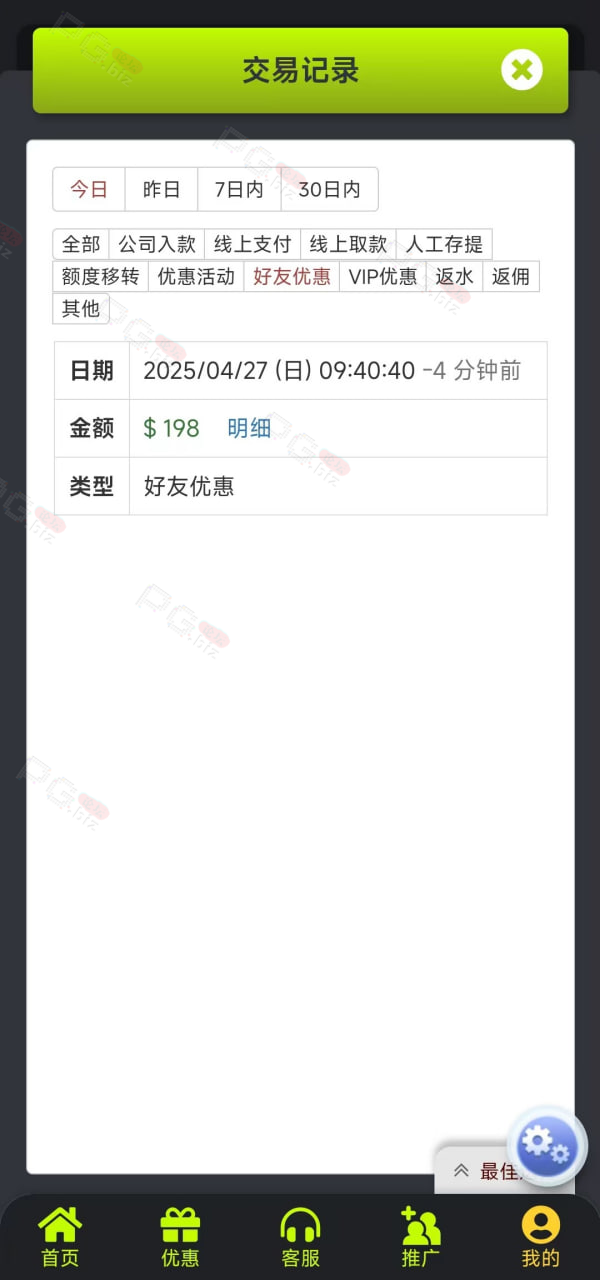Choose the 额度移转 category
600x1280 pixels.
tap(100, 276)
